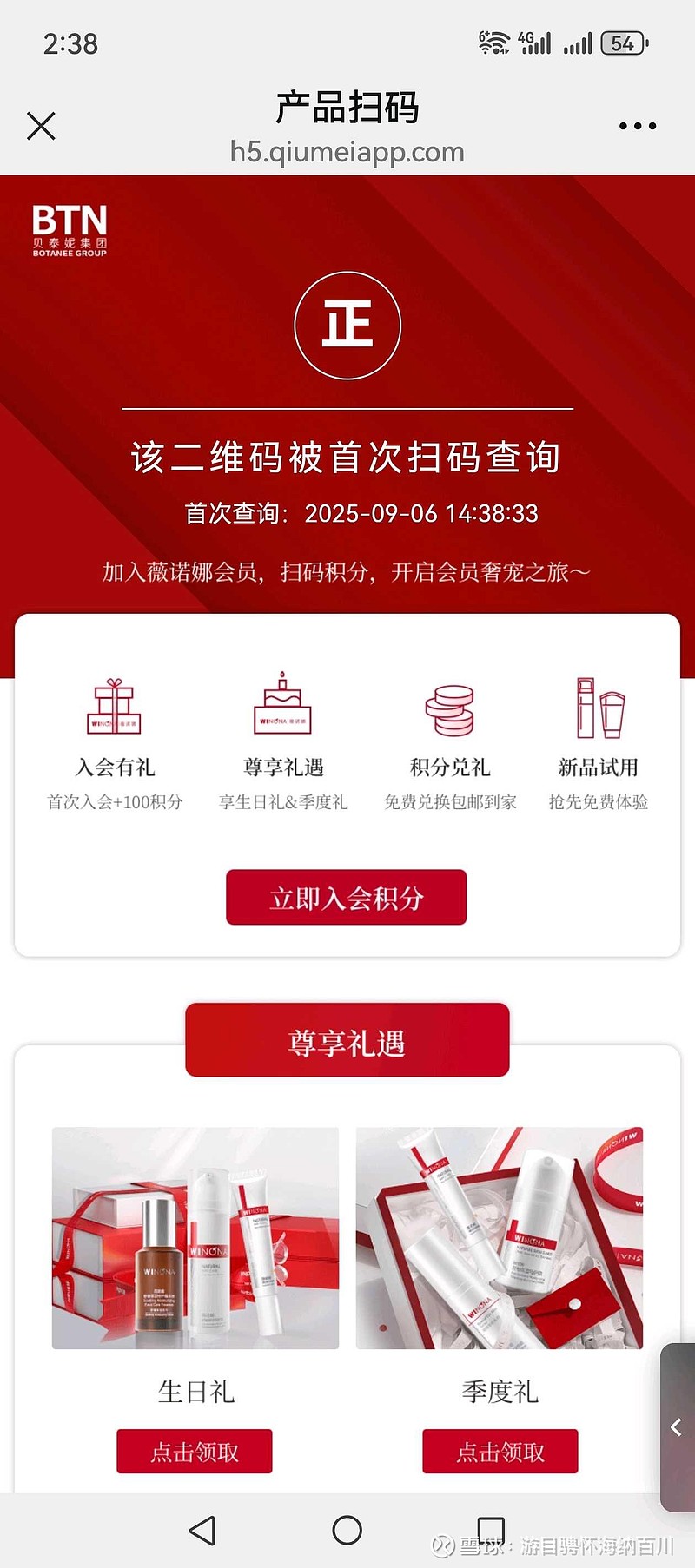
Task: Claim the 生日礼 birthday gift
Action: (195, 1451)
